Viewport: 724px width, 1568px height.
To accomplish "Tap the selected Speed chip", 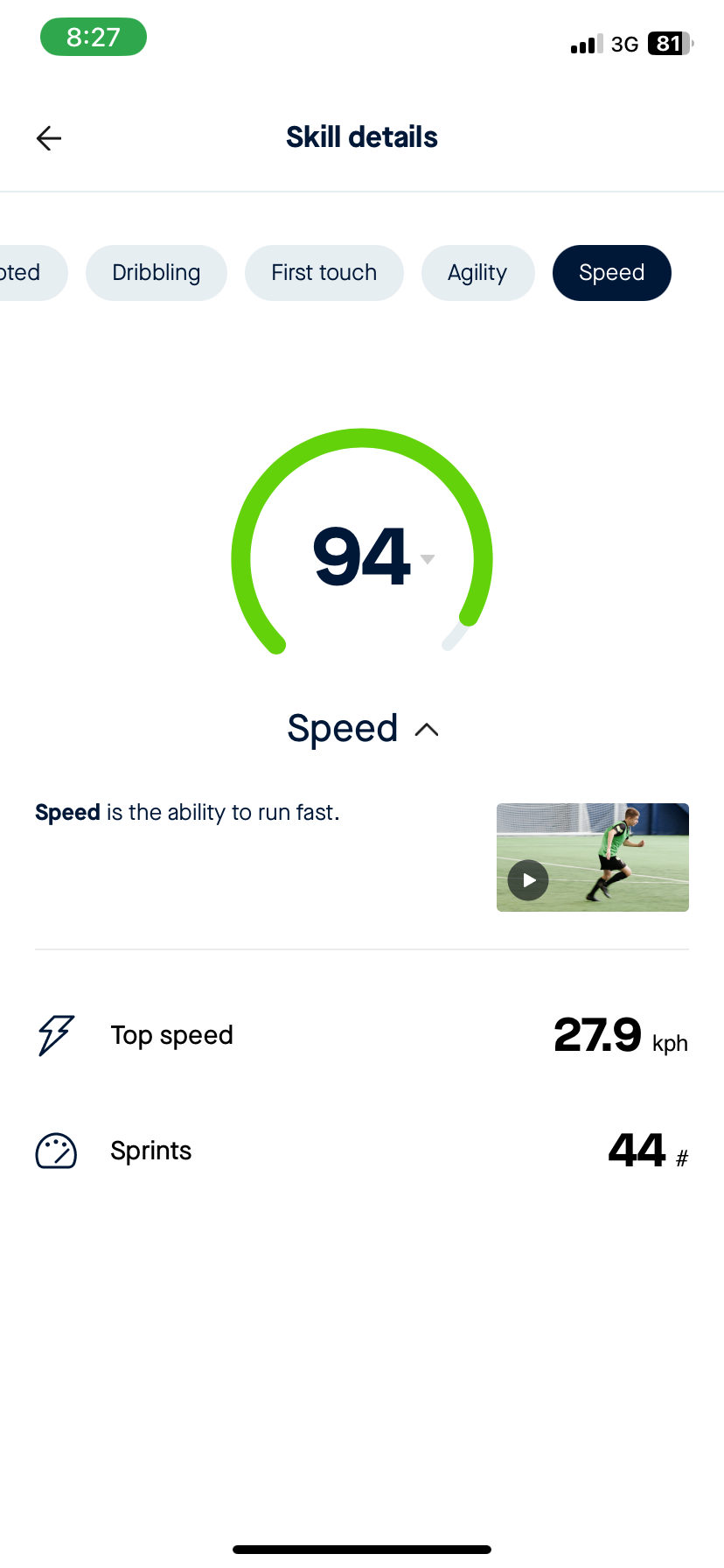I will [x=611, y=273].
